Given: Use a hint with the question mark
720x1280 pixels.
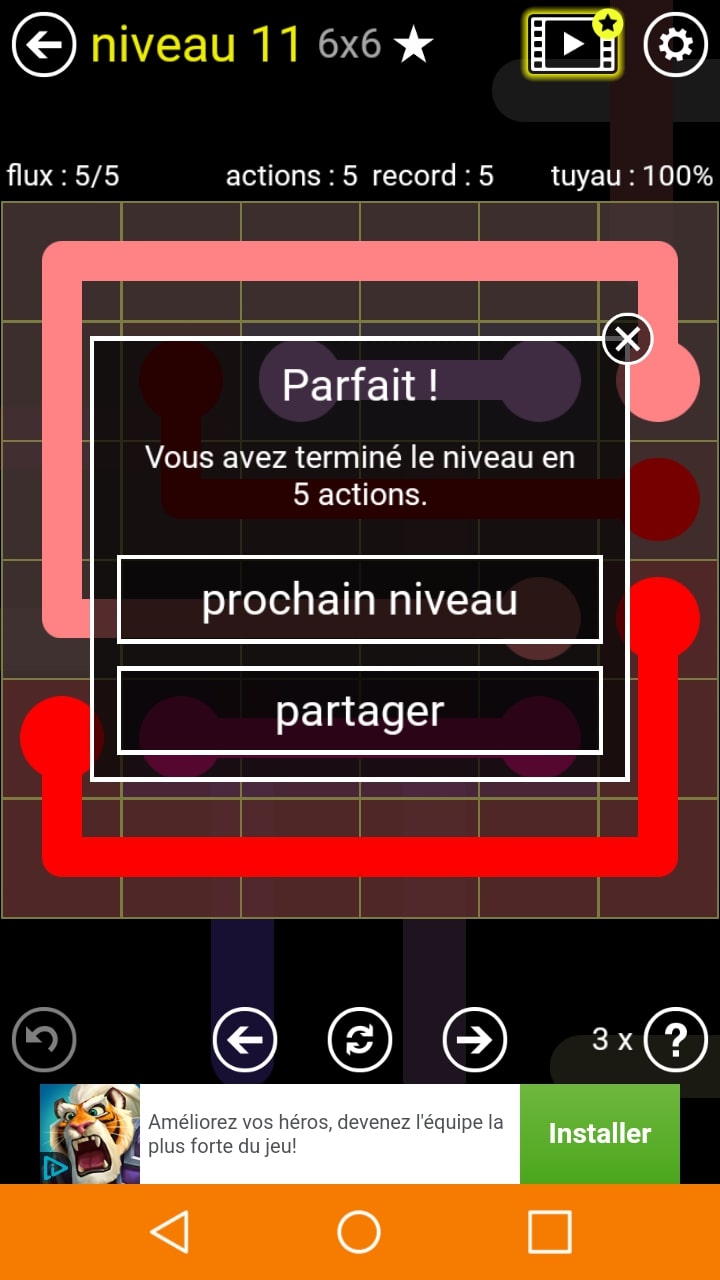Looking at the screenshot, I should (676, 1040).
